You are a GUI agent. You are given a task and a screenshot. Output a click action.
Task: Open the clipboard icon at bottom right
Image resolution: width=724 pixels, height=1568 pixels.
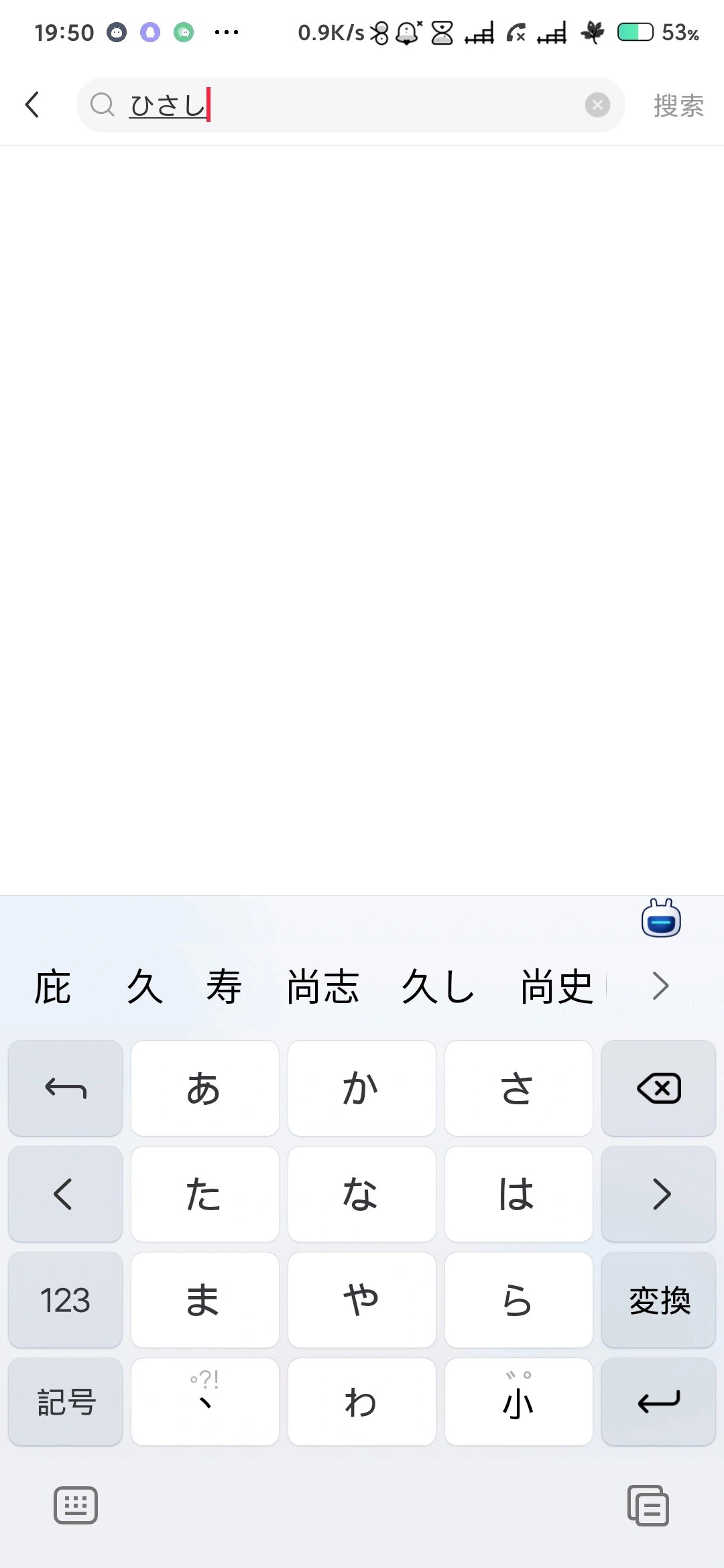coord(648,1504)
